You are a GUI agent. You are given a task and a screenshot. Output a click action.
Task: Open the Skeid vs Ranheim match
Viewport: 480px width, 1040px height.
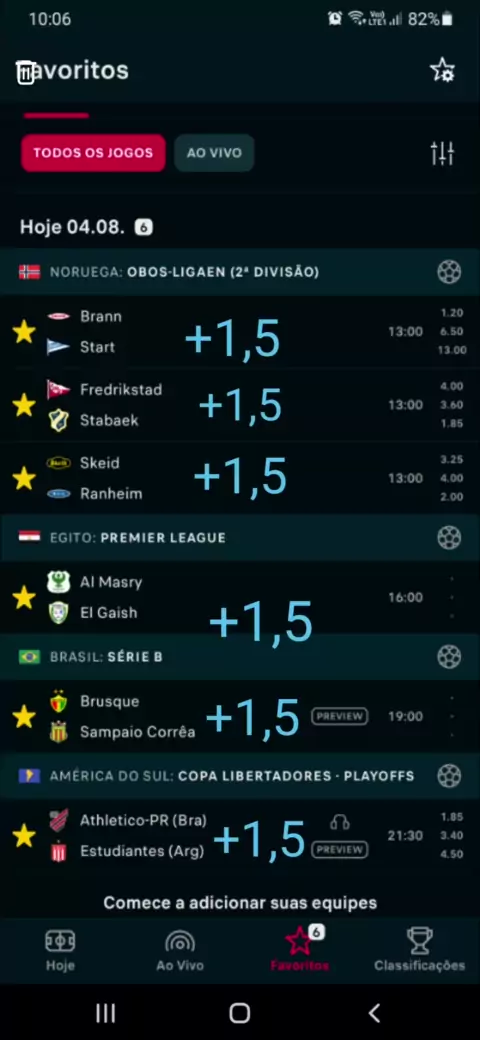240,478
